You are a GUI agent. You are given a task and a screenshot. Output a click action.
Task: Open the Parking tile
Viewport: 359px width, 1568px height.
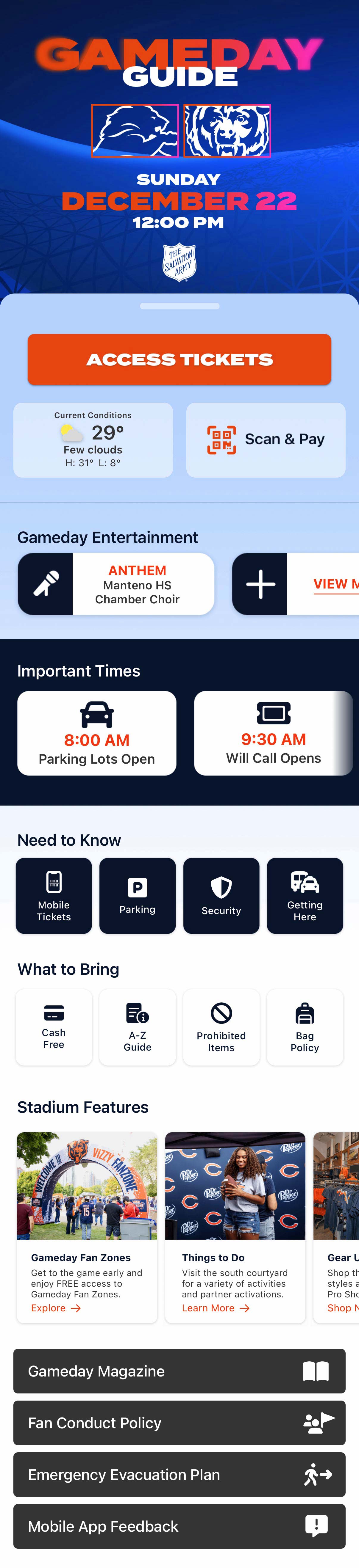point(137,895)
